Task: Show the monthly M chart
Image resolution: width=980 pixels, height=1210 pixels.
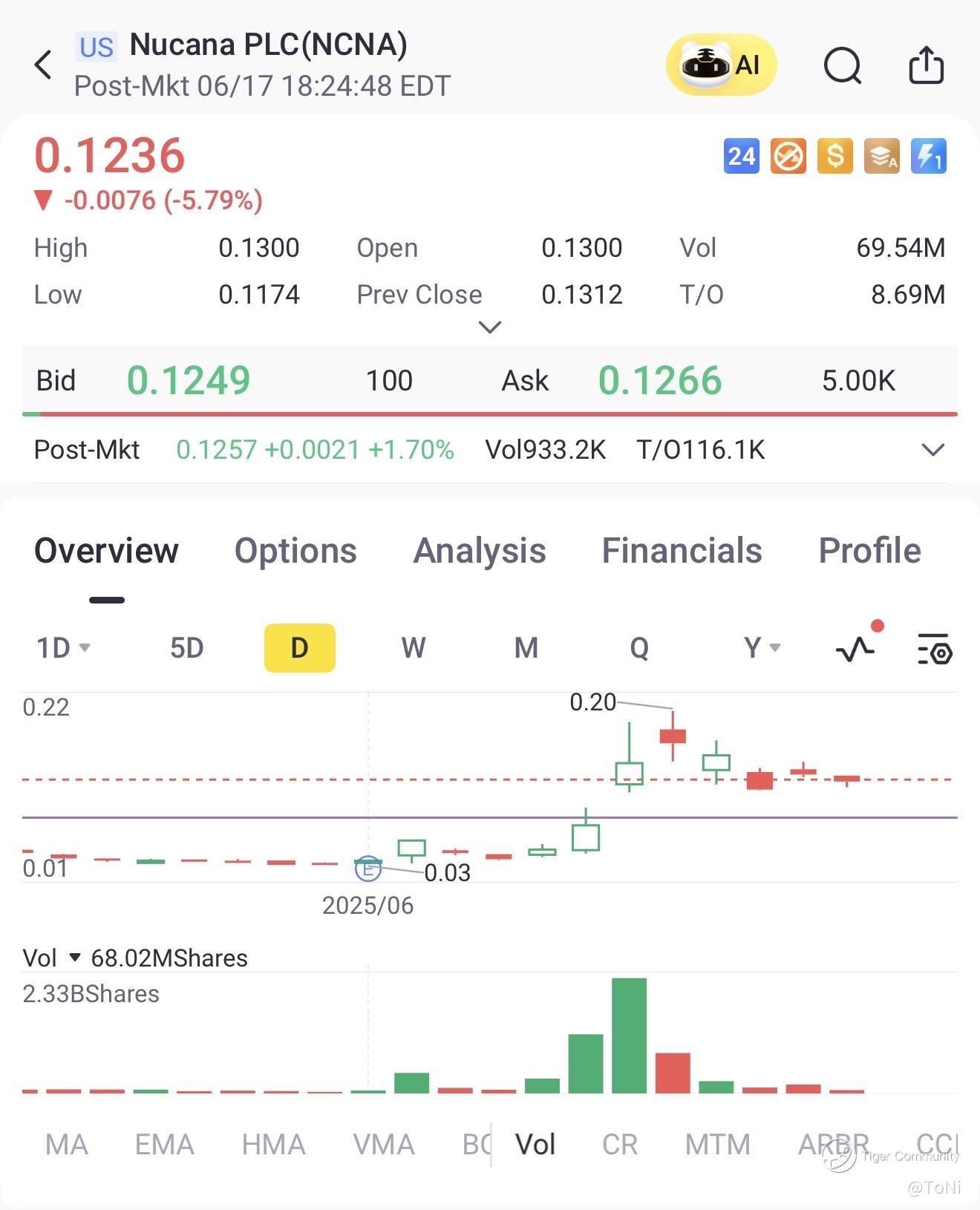Action: click(526, 648)
